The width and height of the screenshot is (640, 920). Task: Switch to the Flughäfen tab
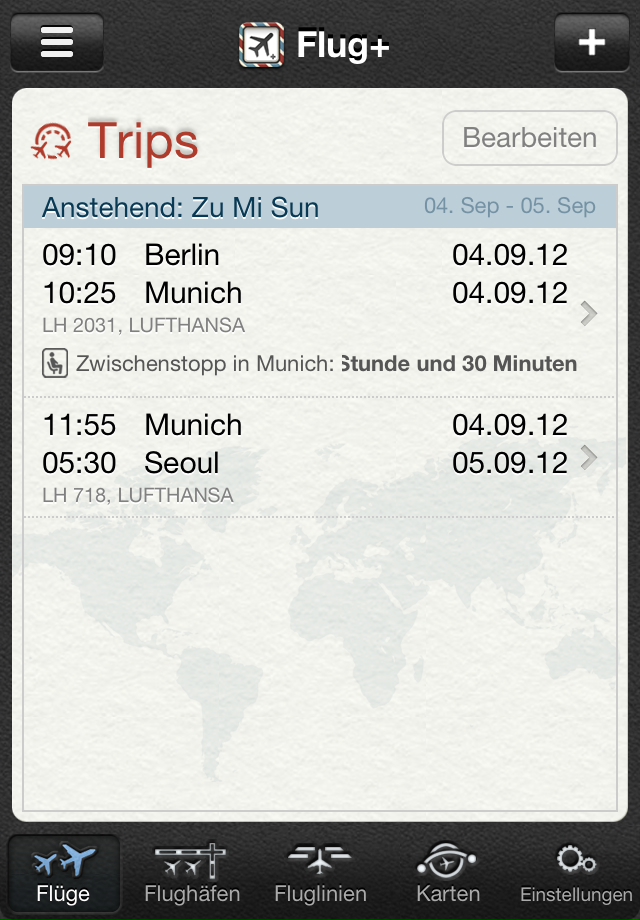(x=192, y=872)
